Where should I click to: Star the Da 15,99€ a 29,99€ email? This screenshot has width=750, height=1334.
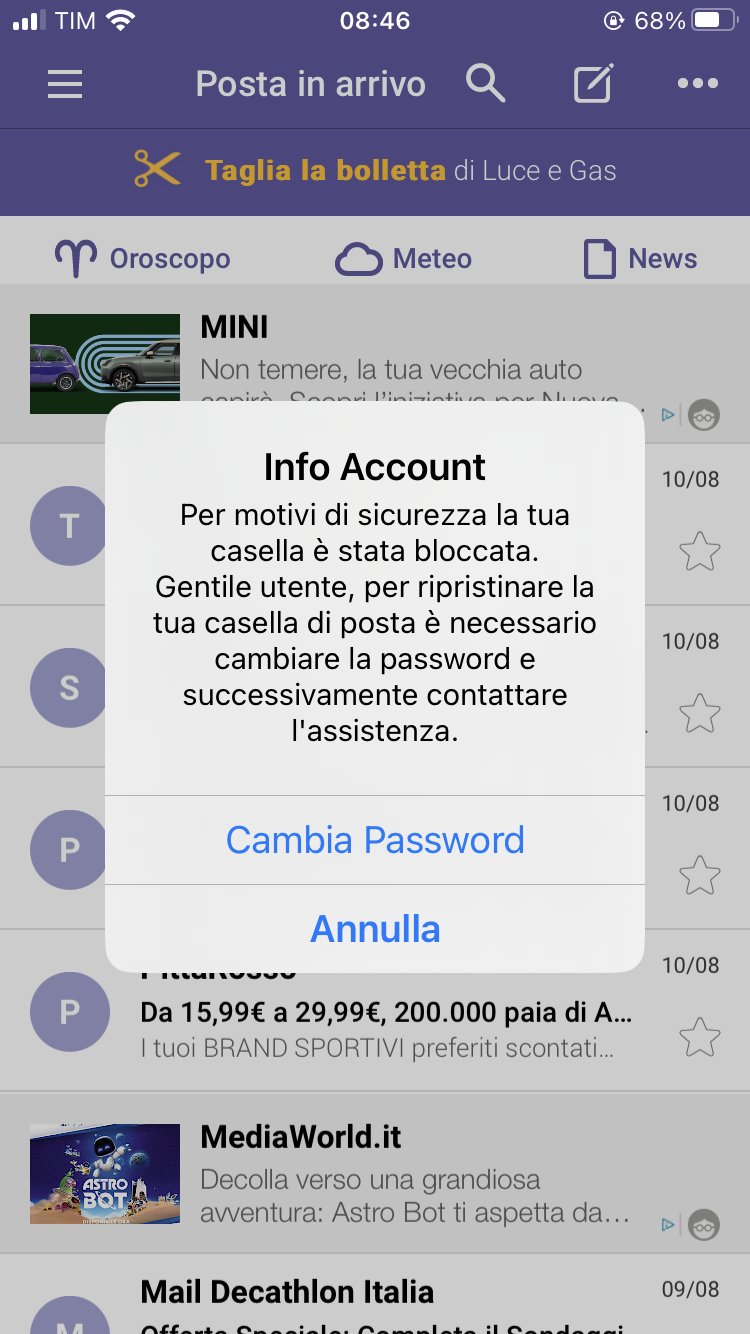tap(699, 1038)
